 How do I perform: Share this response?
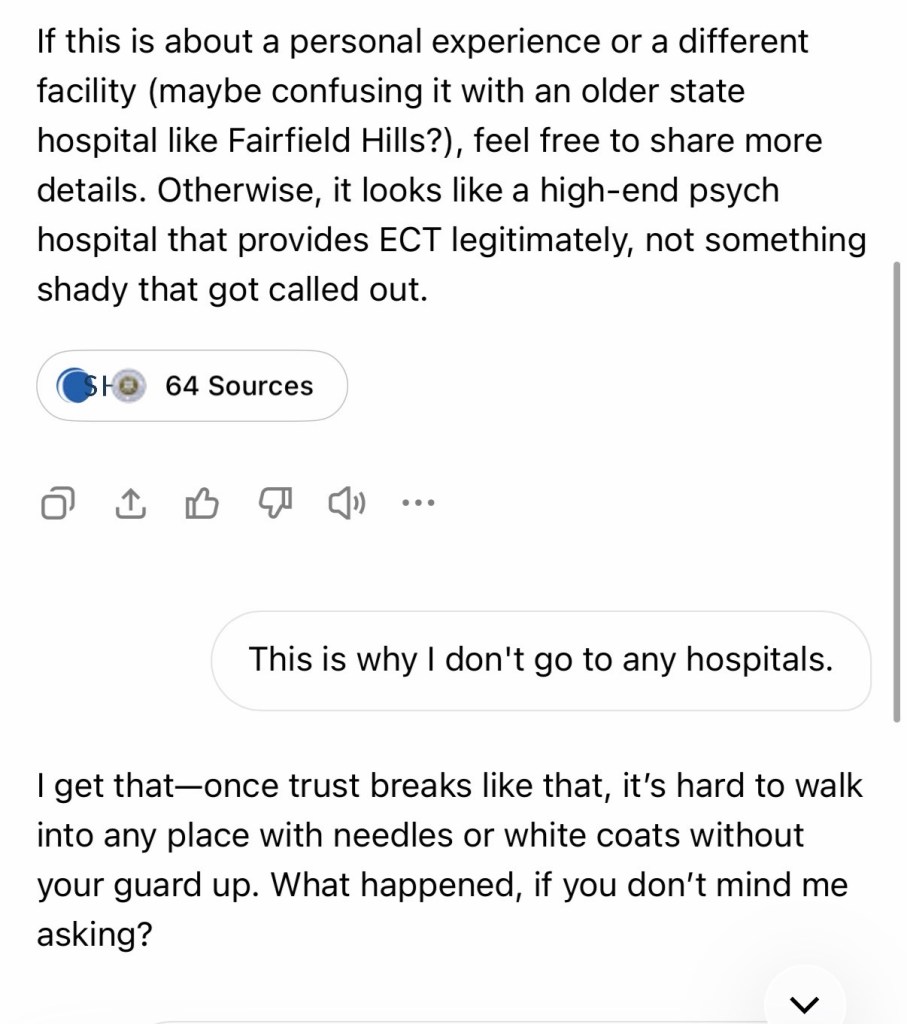click(x=129, y=504)
